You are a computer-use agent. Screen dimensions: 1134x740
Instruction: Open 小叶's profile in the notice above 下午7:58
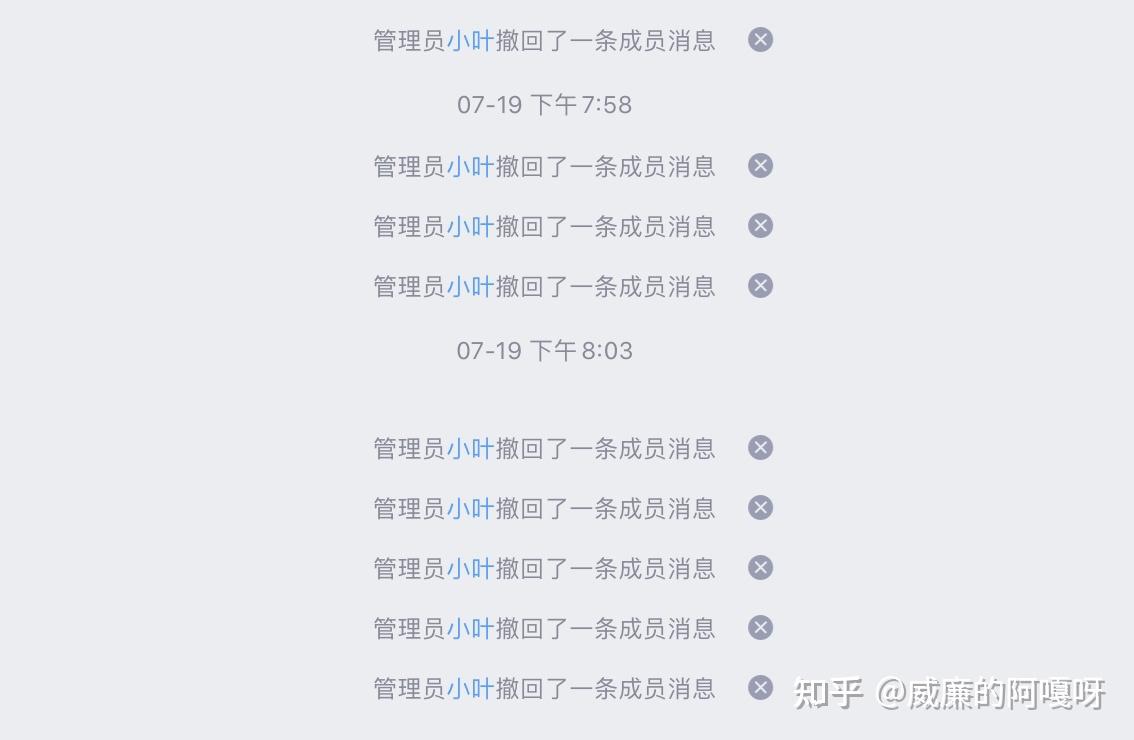tap(470, 41)
